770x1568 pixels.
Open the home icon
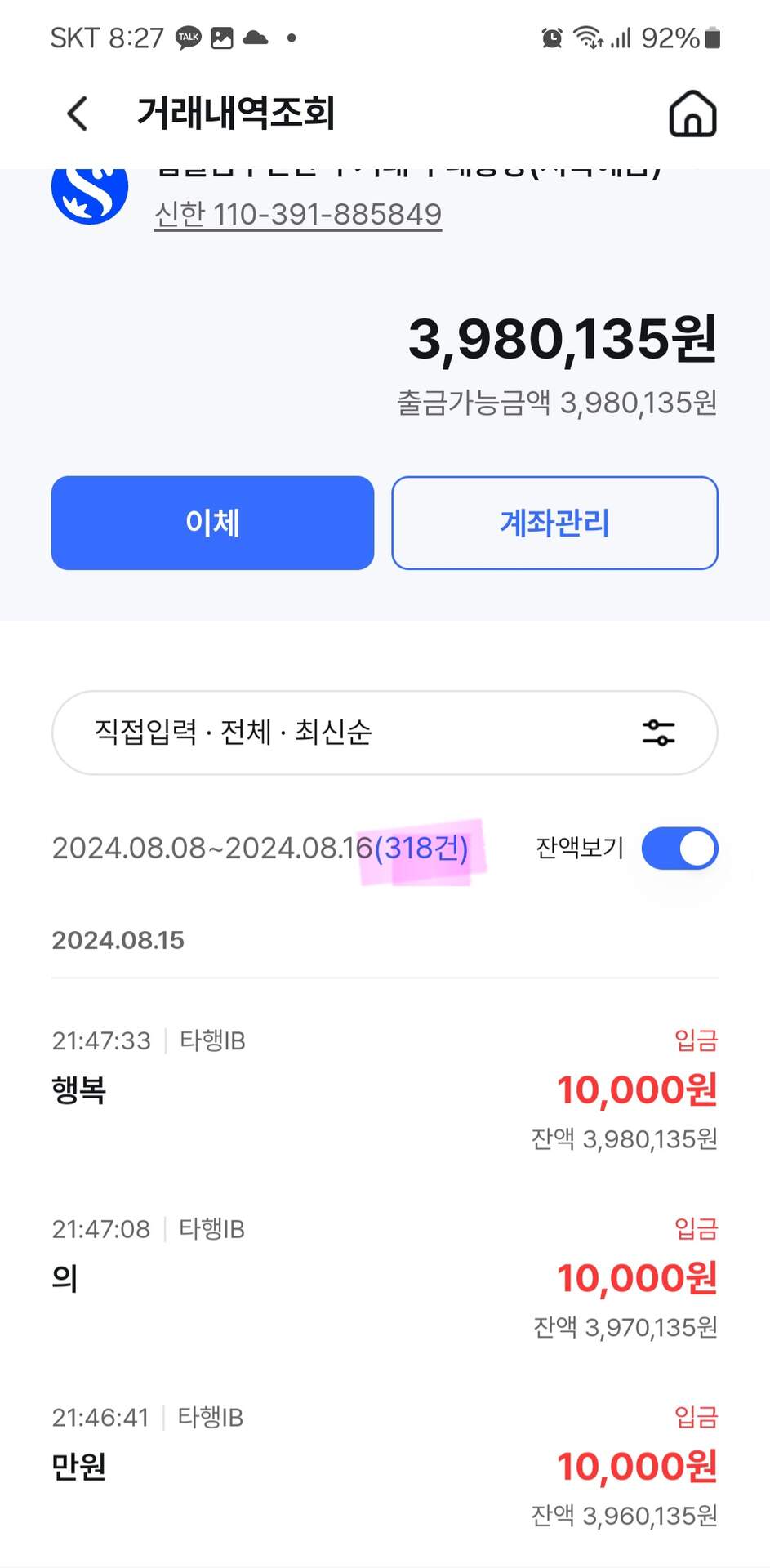point(692,114)
